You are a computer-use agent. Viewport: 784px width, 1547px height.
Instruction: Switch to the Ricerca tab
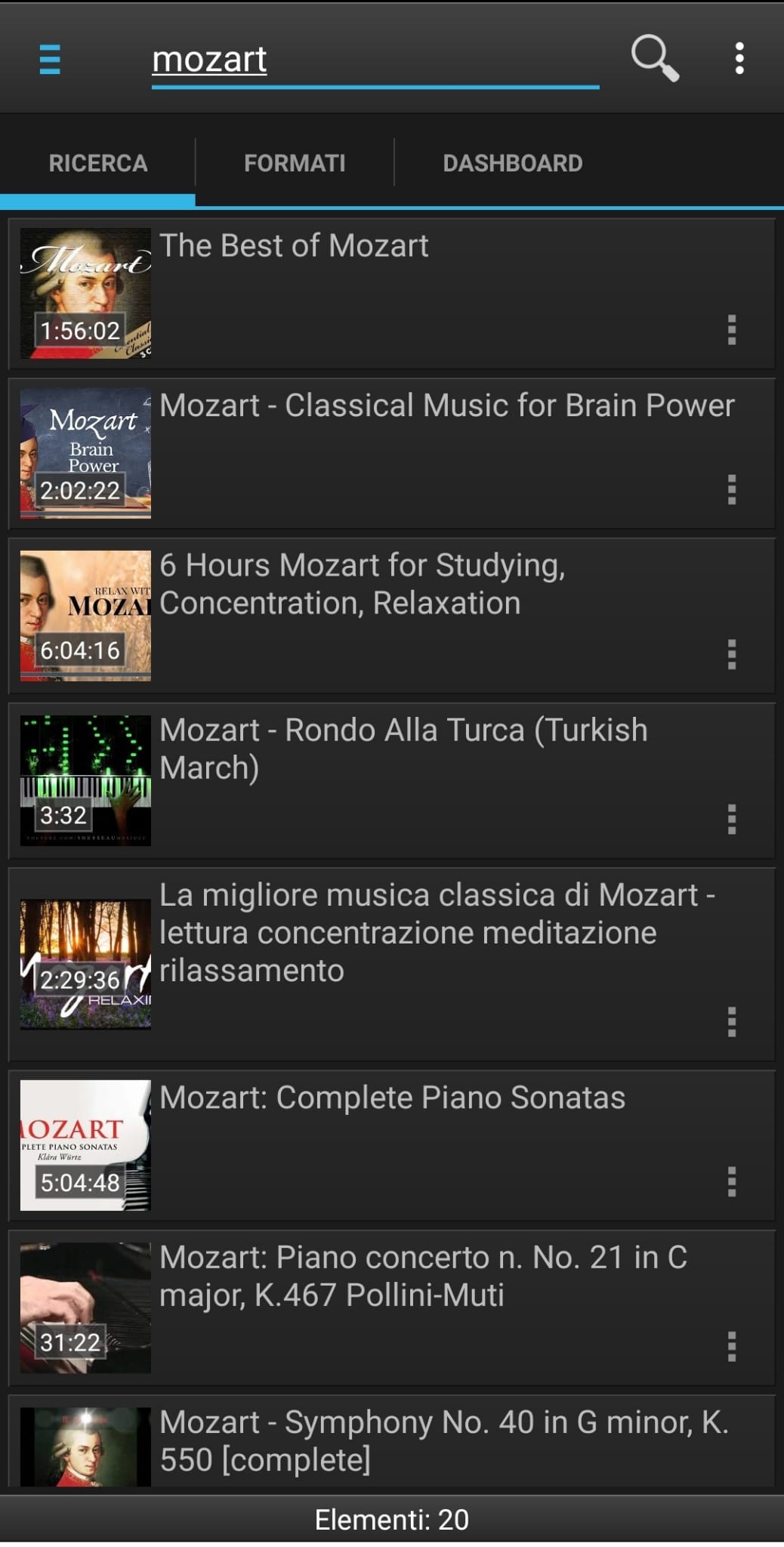(x=98, y=163)
